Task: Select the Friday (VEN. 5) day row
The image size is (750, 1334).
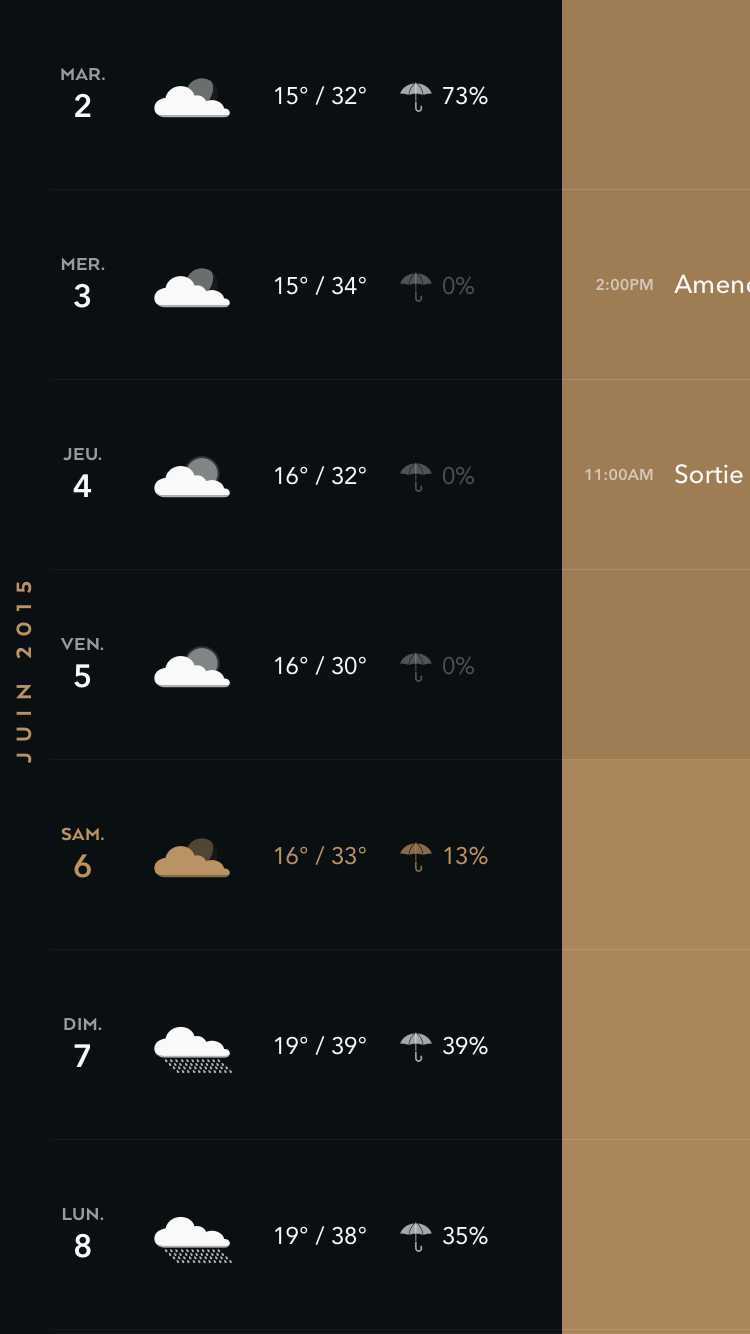Action: pos(300,666)
